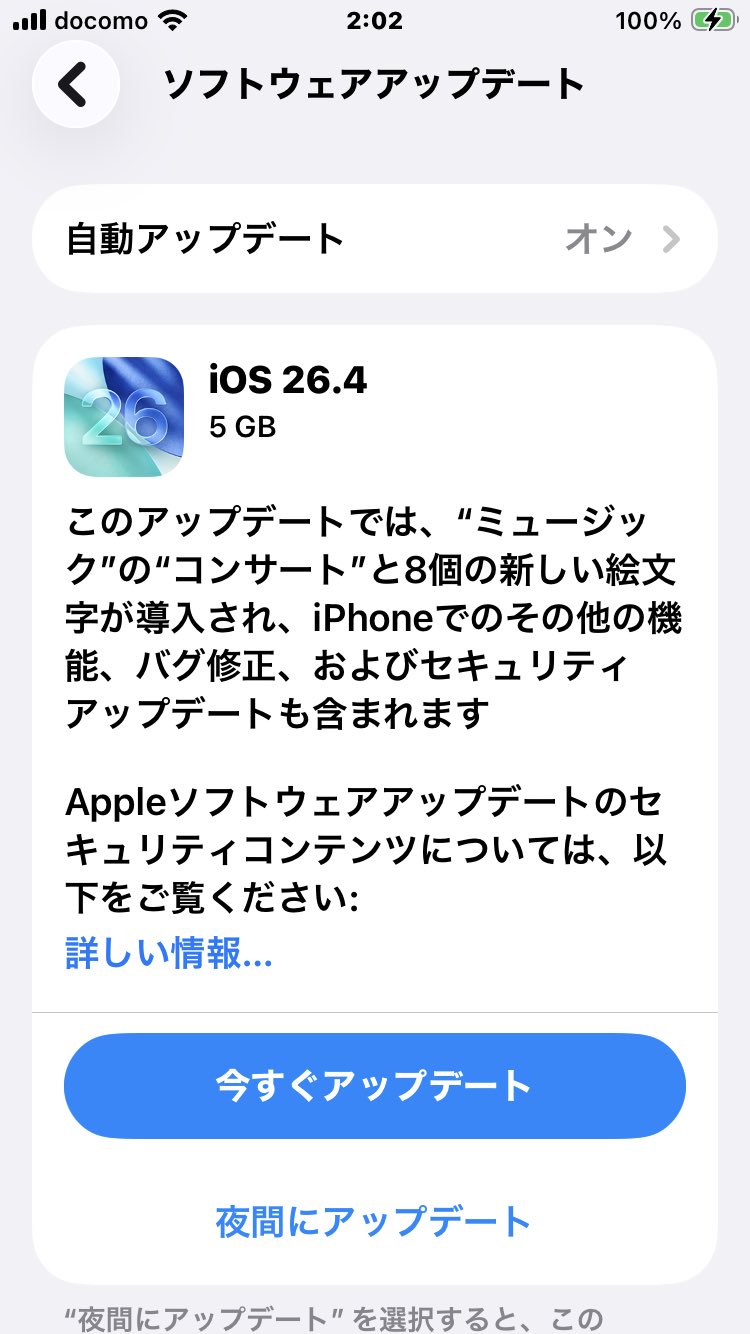Open the 詳しい情報 link
The width and height of the screenshot is (750, 1334).
click(x=168, y=953)
